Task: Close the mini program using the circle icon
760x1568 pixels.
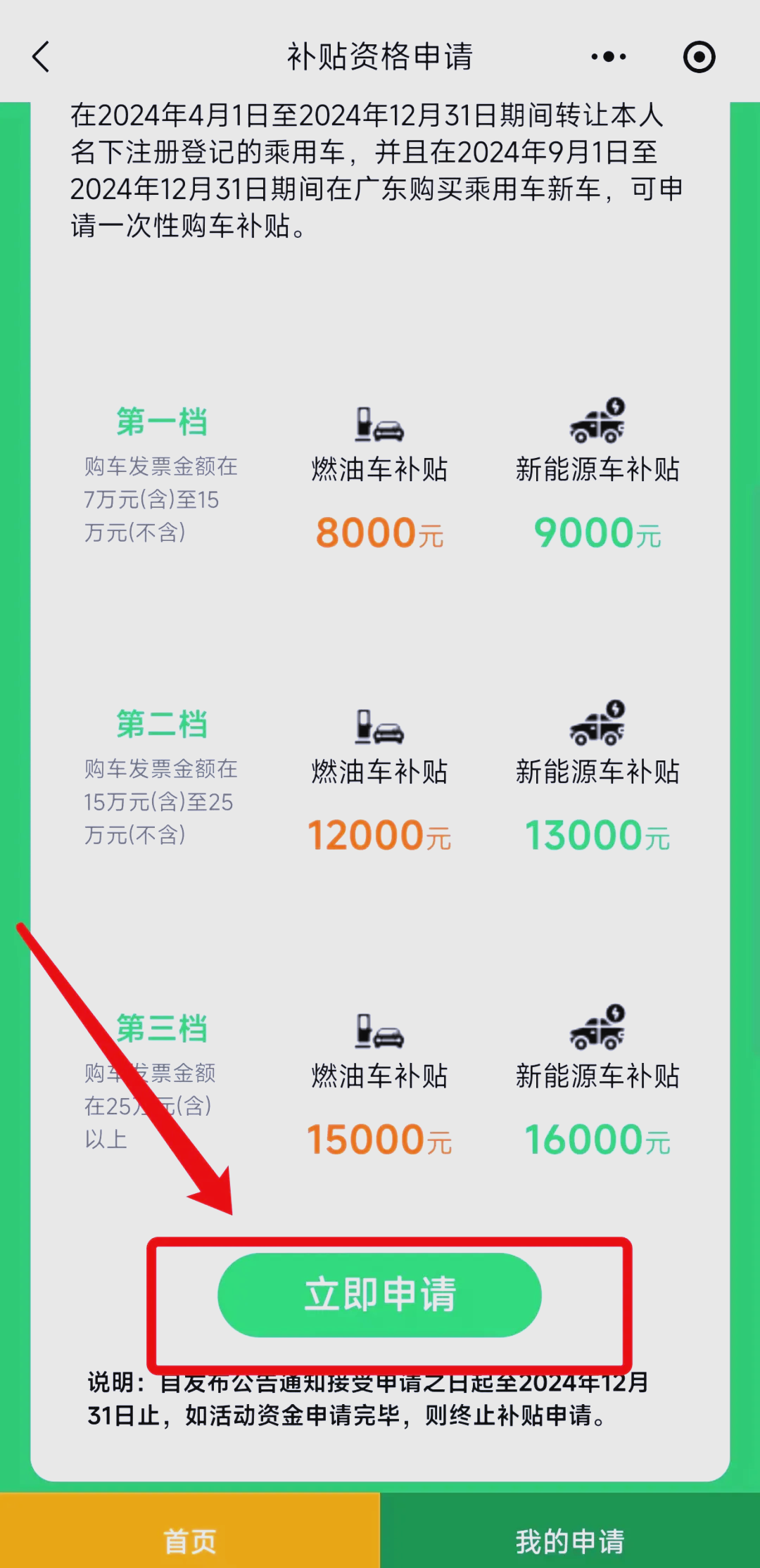Action: coord(699,57)
